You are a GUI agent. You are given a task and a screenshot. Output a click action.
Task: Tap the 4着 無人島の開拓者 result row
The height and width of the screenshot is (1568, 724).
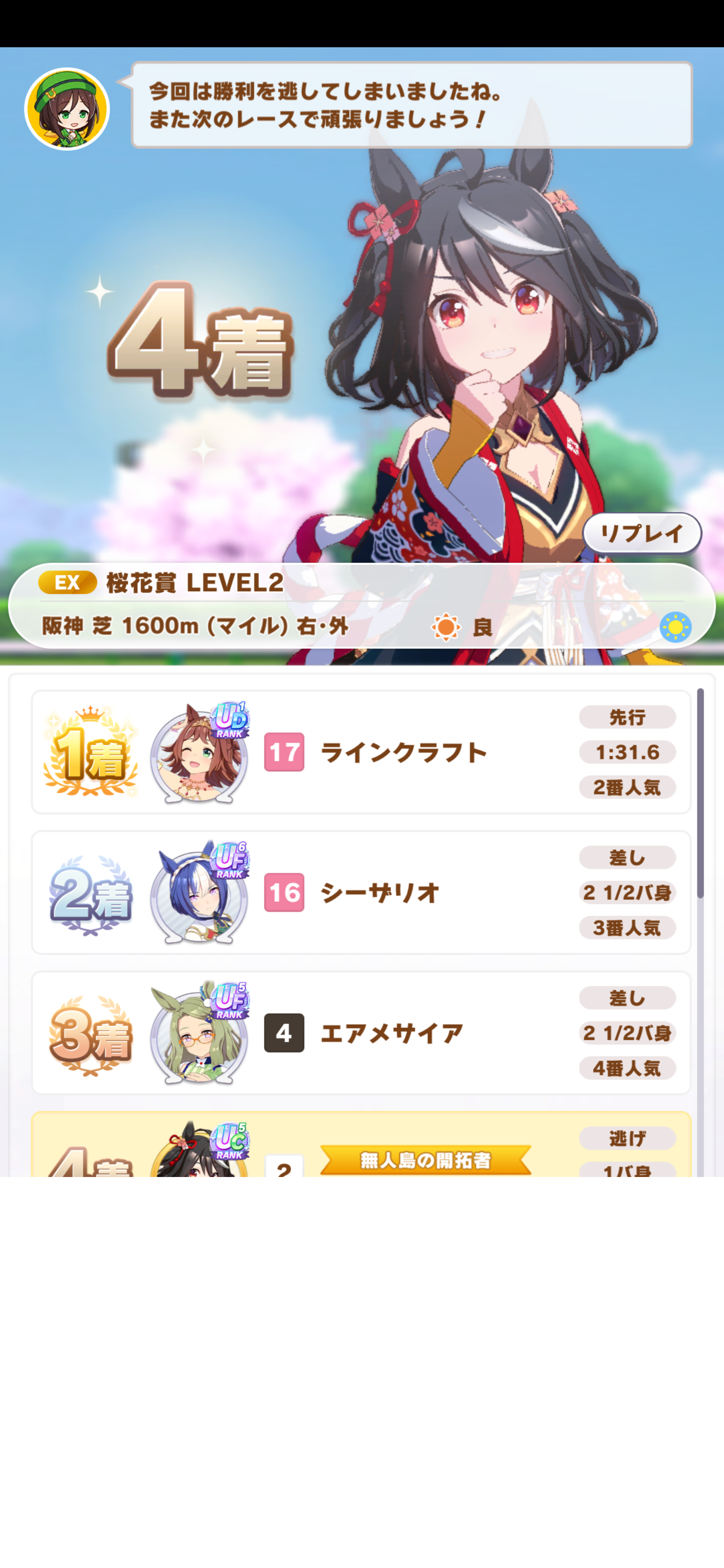point(361,1144)
